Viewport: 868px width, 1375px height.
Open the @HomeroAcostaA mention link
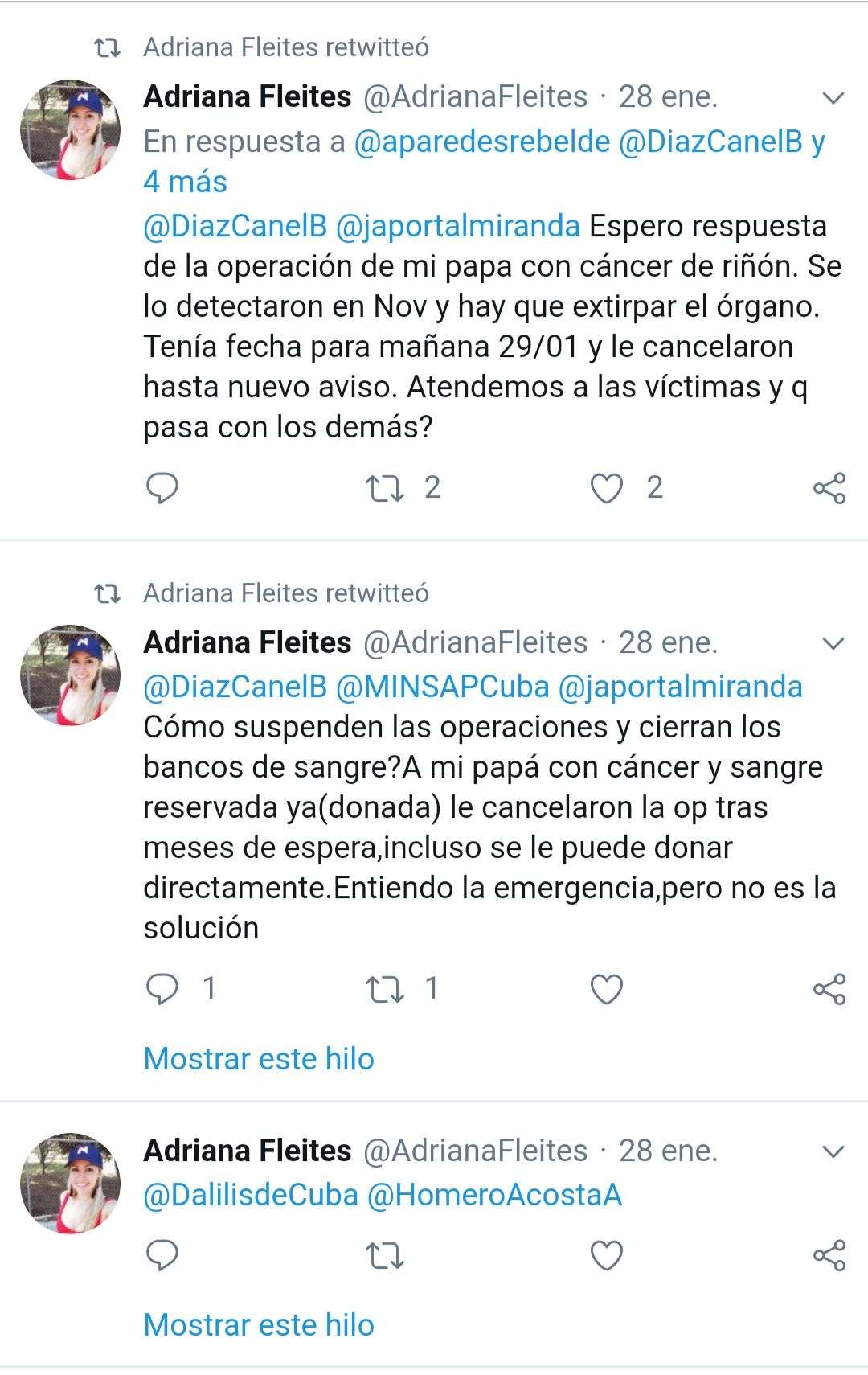494,1195
